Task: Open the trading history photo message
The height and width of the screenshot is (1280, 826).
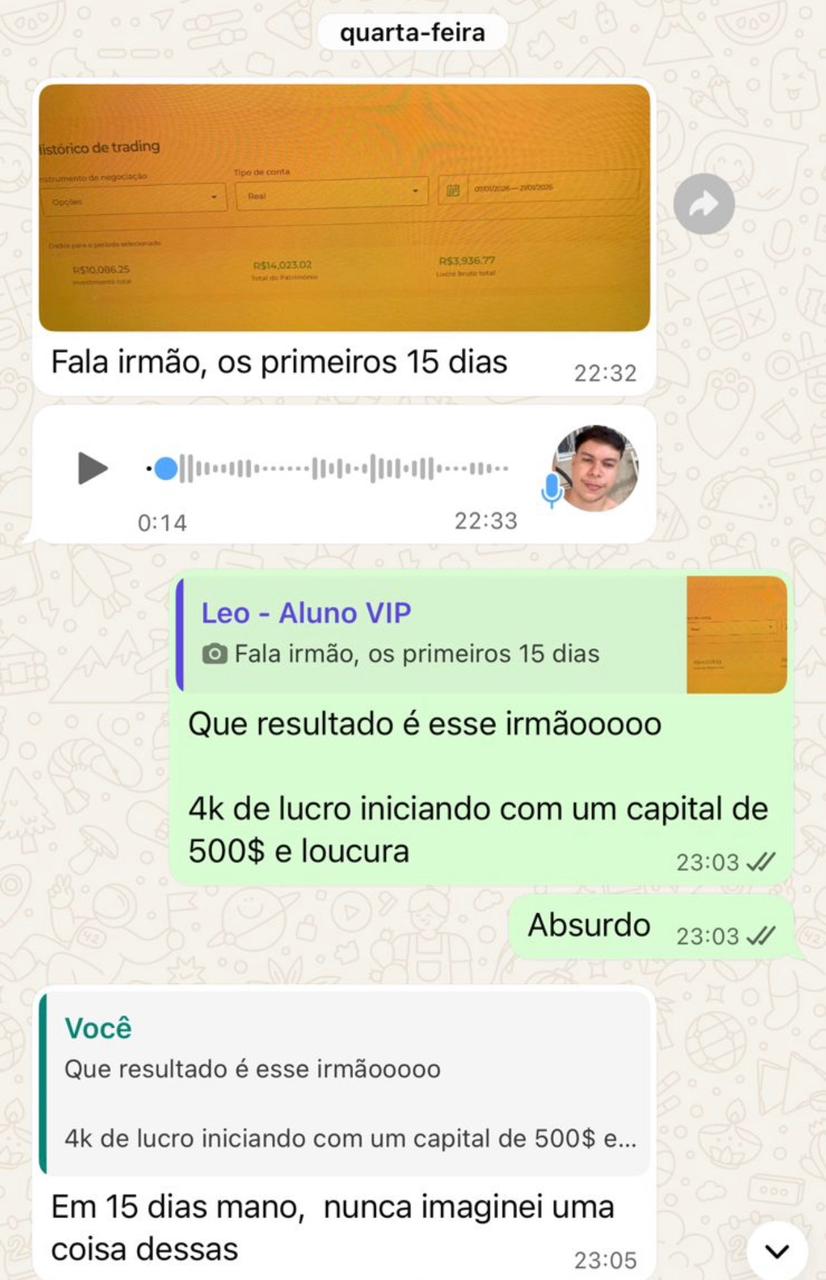Action: 344,208
